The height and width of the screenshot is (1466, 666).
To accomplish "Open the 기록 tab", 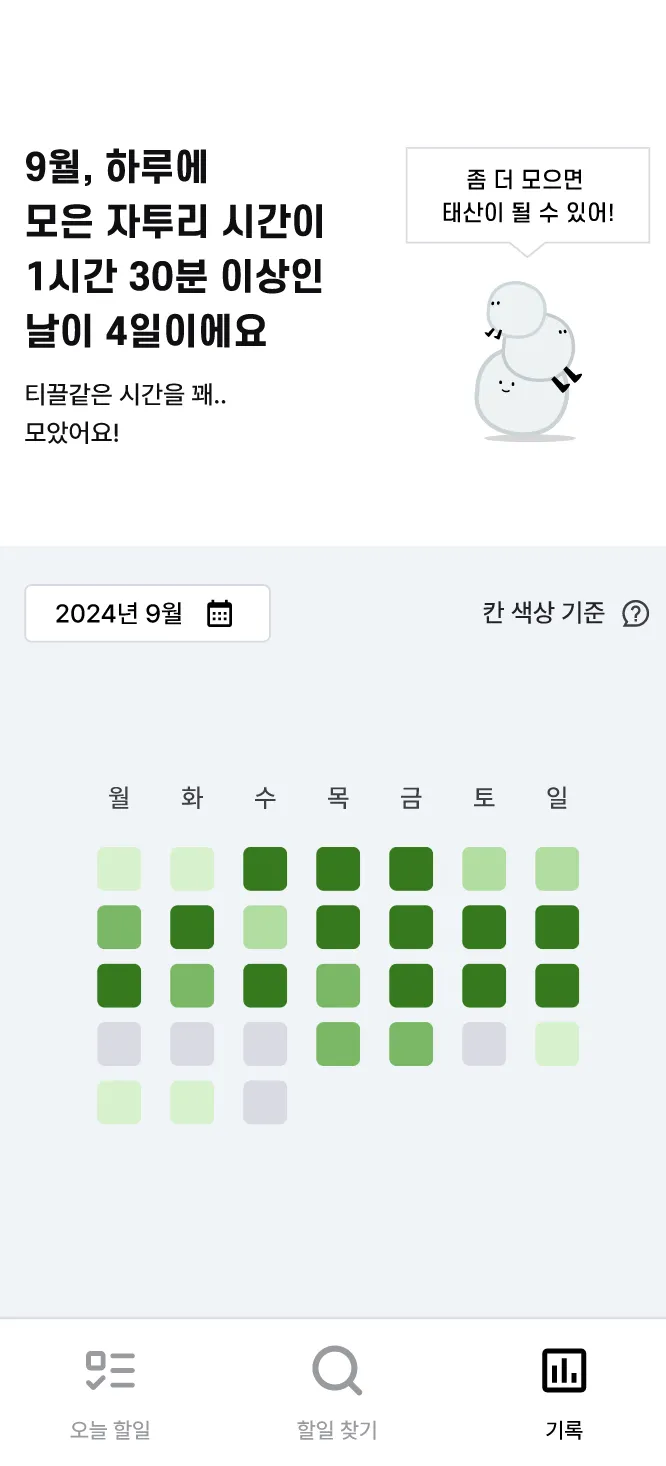I will pyautogui.click(x=563, y=1392).
